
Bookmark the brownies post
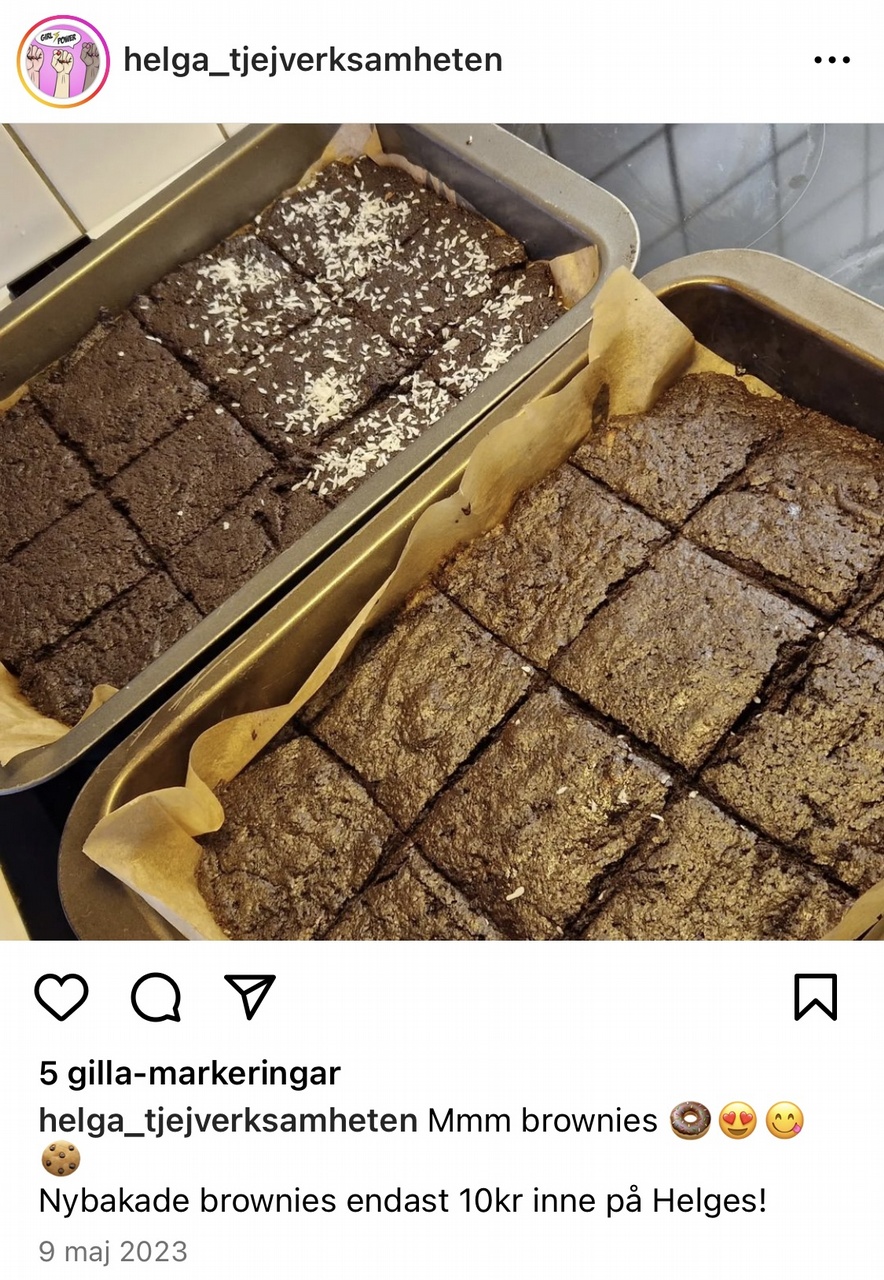click(815, 997)
